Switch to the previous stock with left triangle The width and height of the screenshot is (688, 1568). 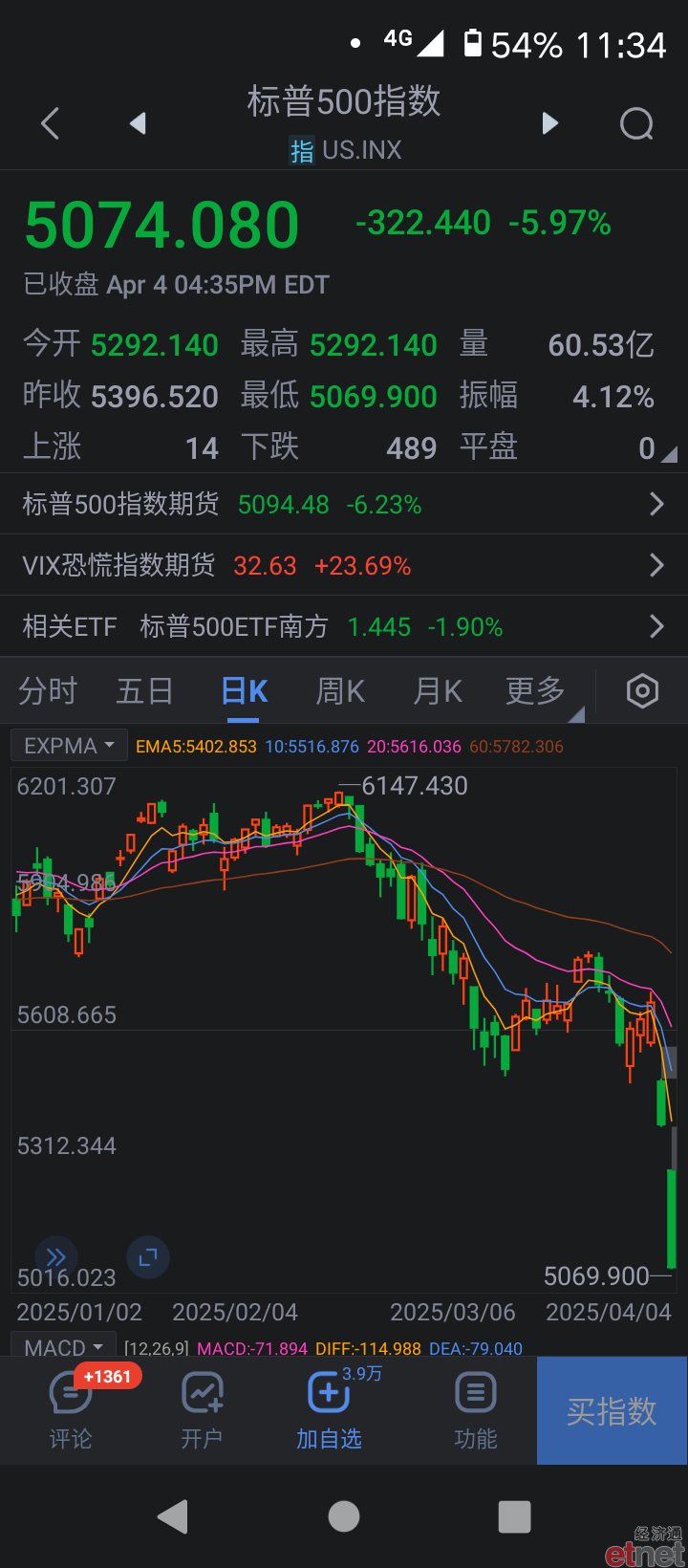(x=138, y=123)
